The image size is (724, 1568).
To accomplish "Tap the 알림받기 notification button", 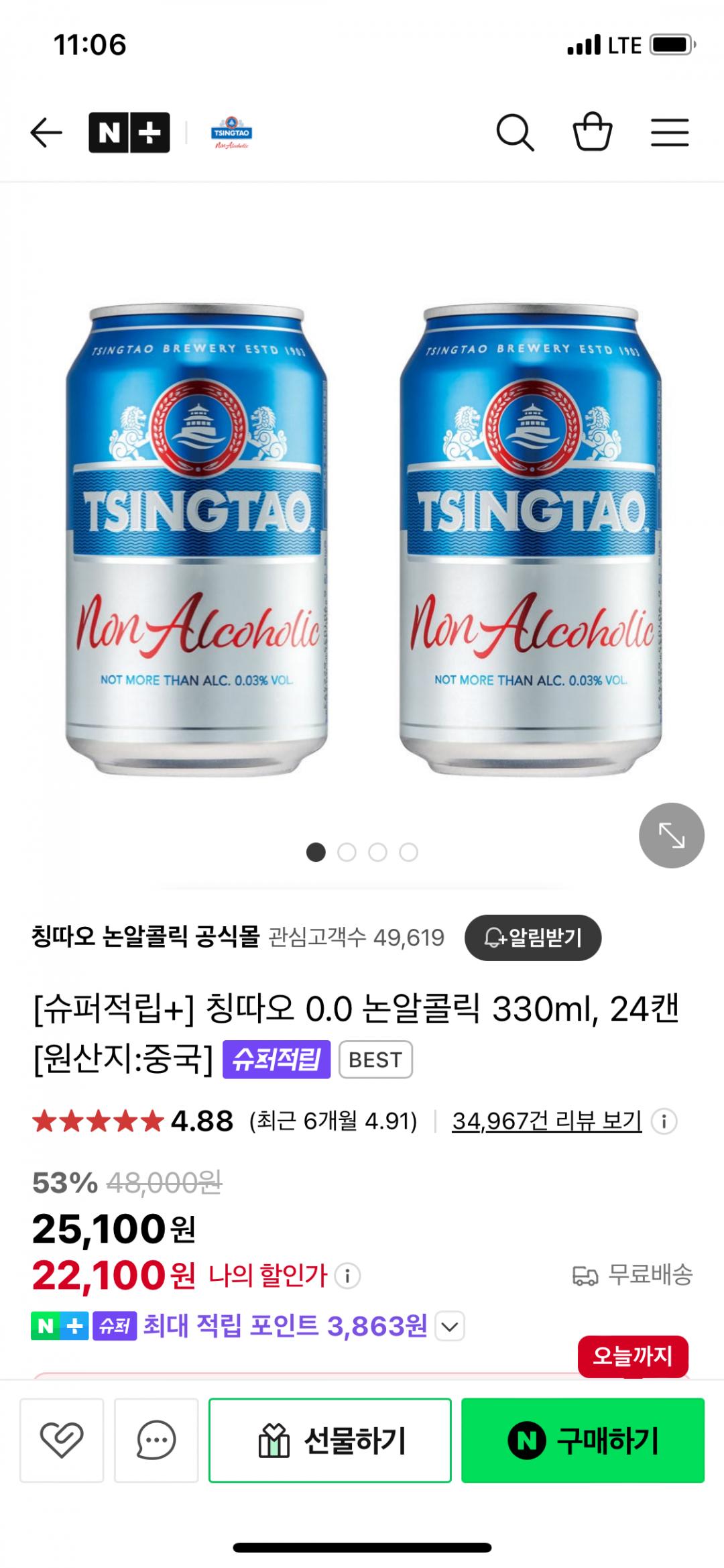I will [x=533, y=937].
